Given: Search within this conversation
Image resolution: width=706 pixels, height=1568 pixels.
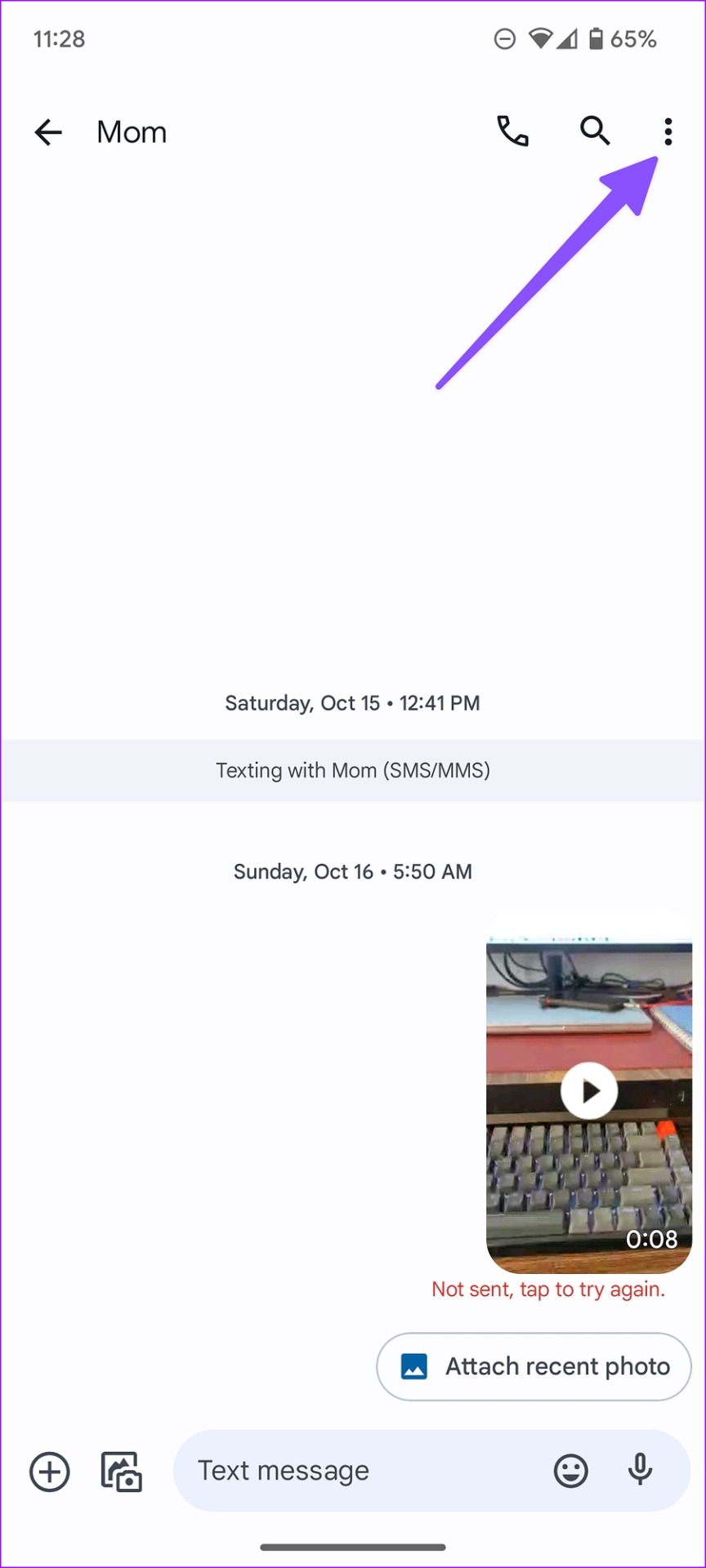Looking at the screenshot, I should click(x=595, y=131).
